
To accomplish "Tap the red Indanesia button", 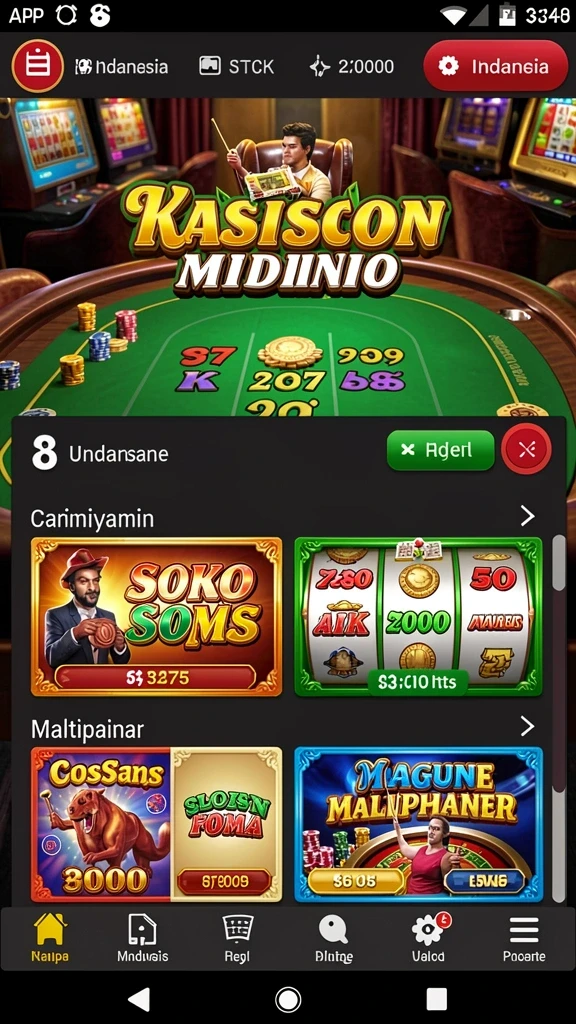I will coord(496,66).
